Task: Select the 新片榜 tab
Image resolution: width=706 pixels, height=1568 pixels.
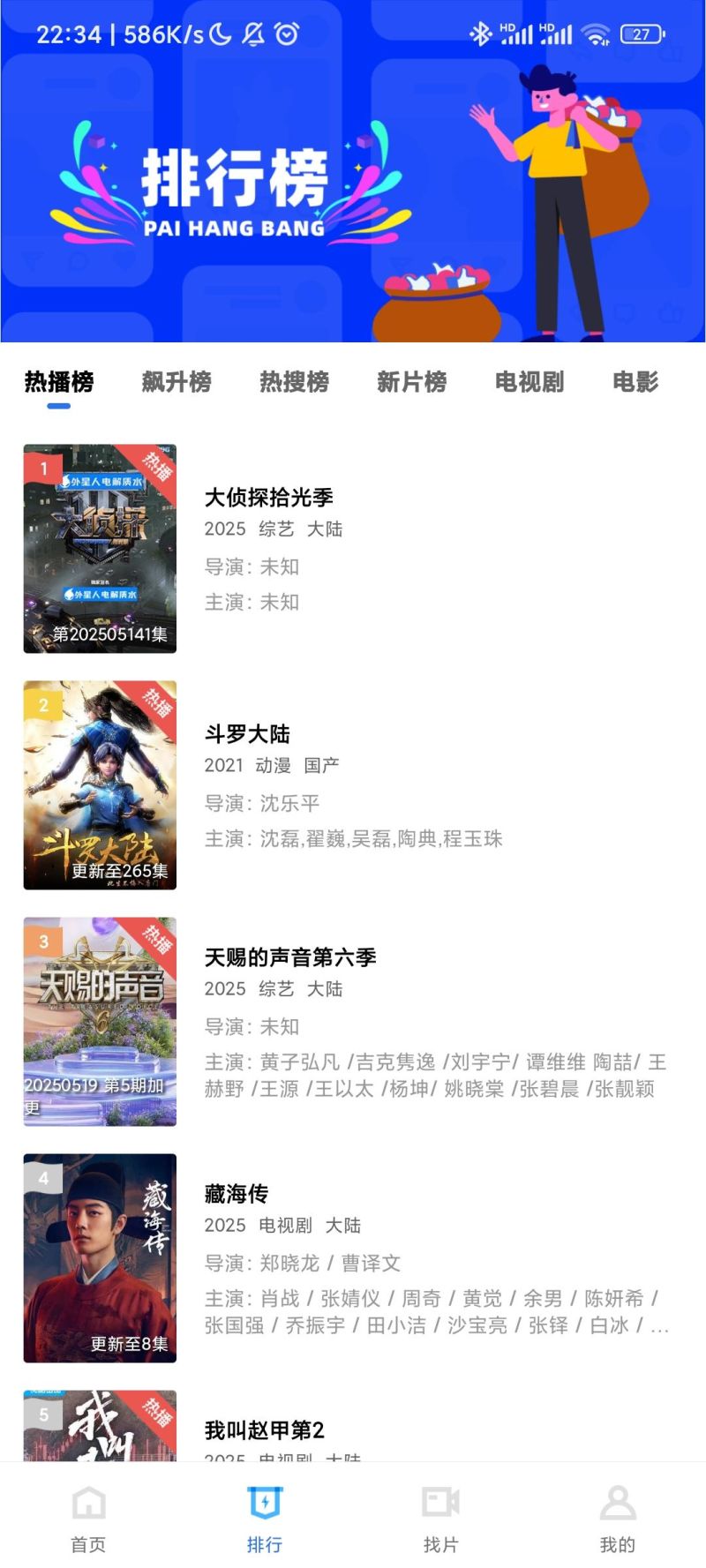Action: 411,382
